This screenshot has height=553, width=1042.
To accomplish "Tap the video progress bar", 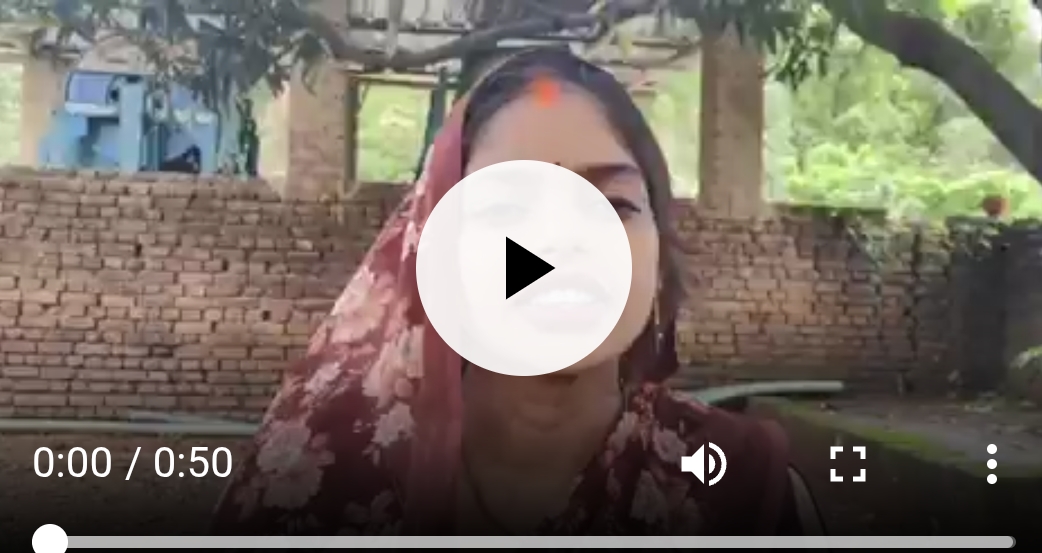I will (x=530, y=541).
